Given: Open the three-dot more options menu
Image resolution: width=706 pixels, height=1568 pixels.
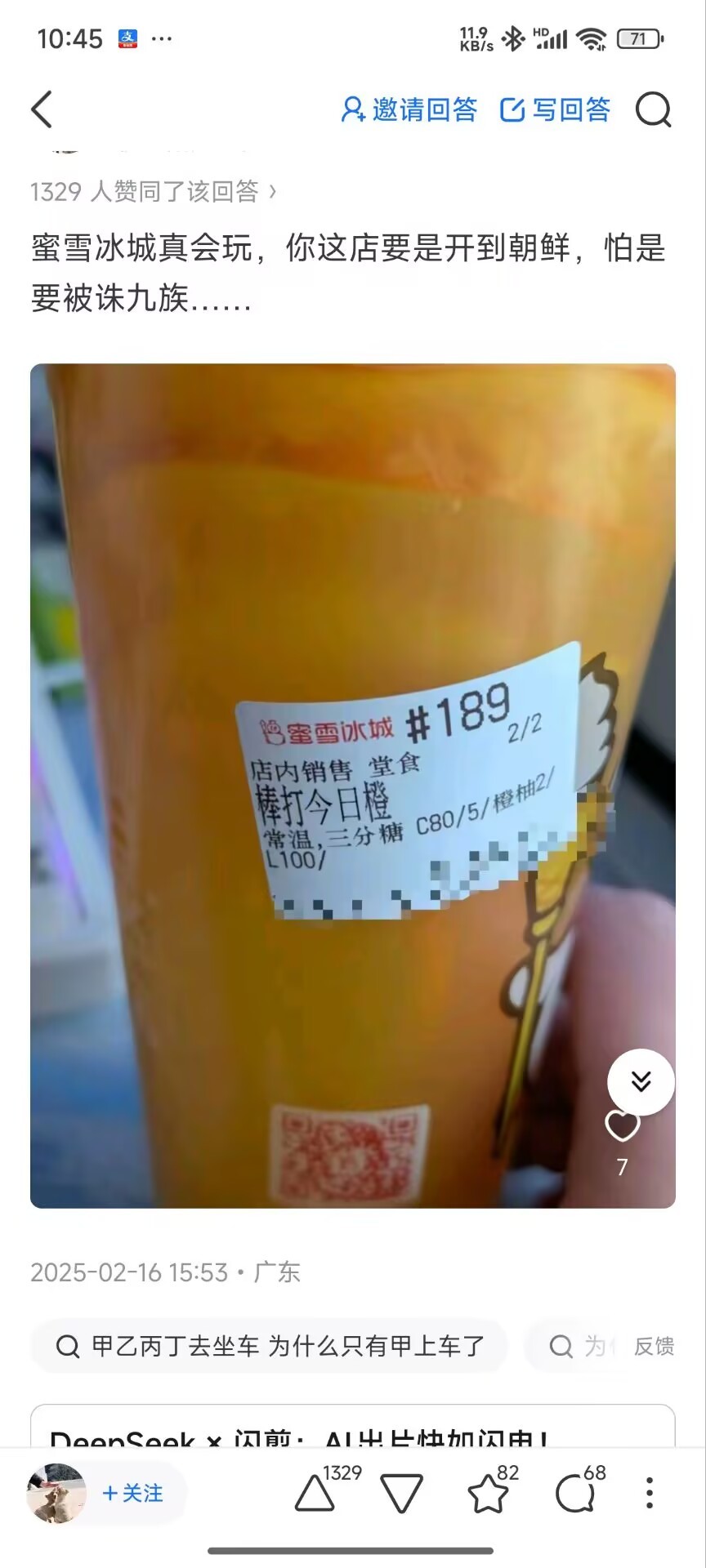Looking at the screenshot, I should coord(650,1493).
